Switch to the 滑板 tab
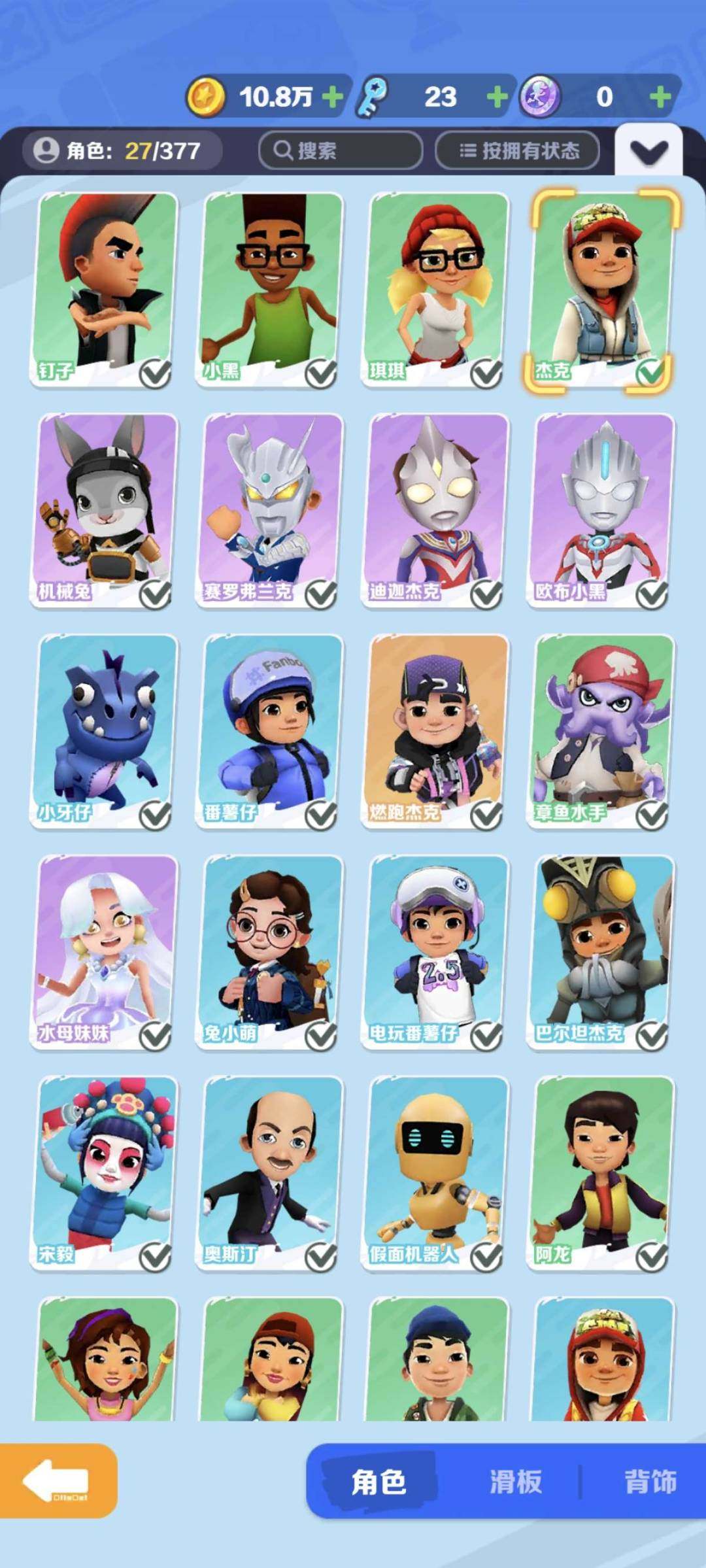 point(515,1482)
